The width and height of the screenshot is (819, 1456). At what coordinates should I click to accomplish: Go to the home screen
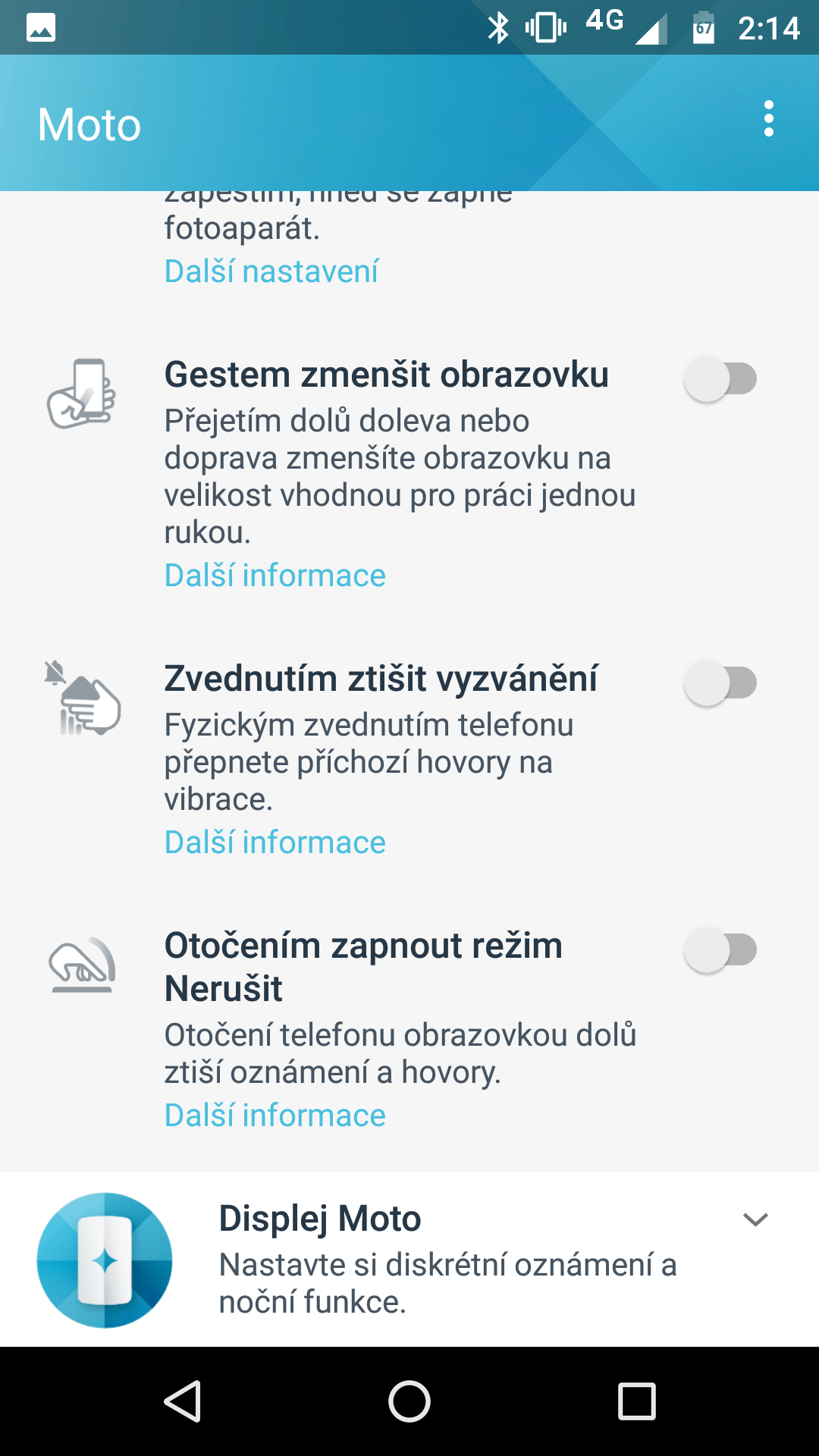[x=409, y=1401]
